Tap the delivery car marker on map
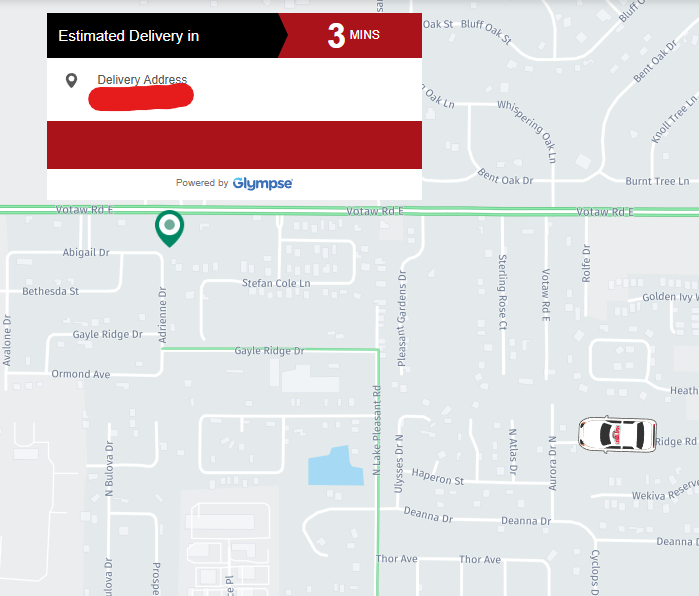This screenshot has width=699, height=596. [618, 434]
